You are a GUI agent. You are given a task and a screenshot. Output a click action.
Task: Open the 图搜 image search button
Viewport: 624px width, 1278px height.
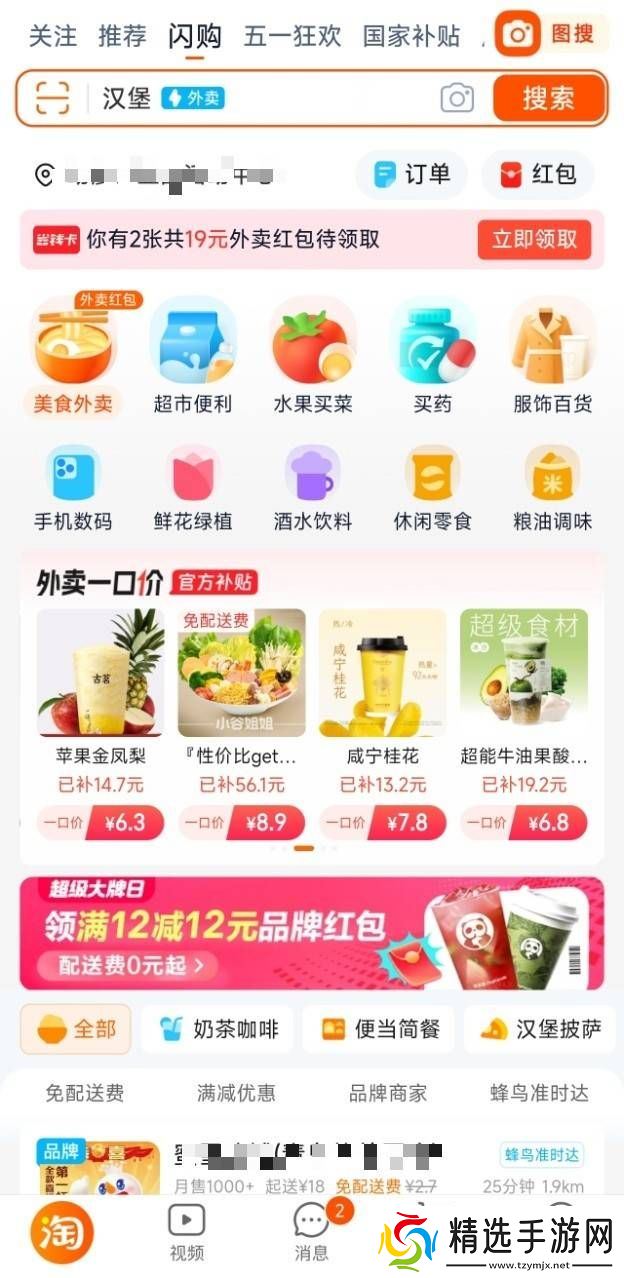tap(549, 34)
